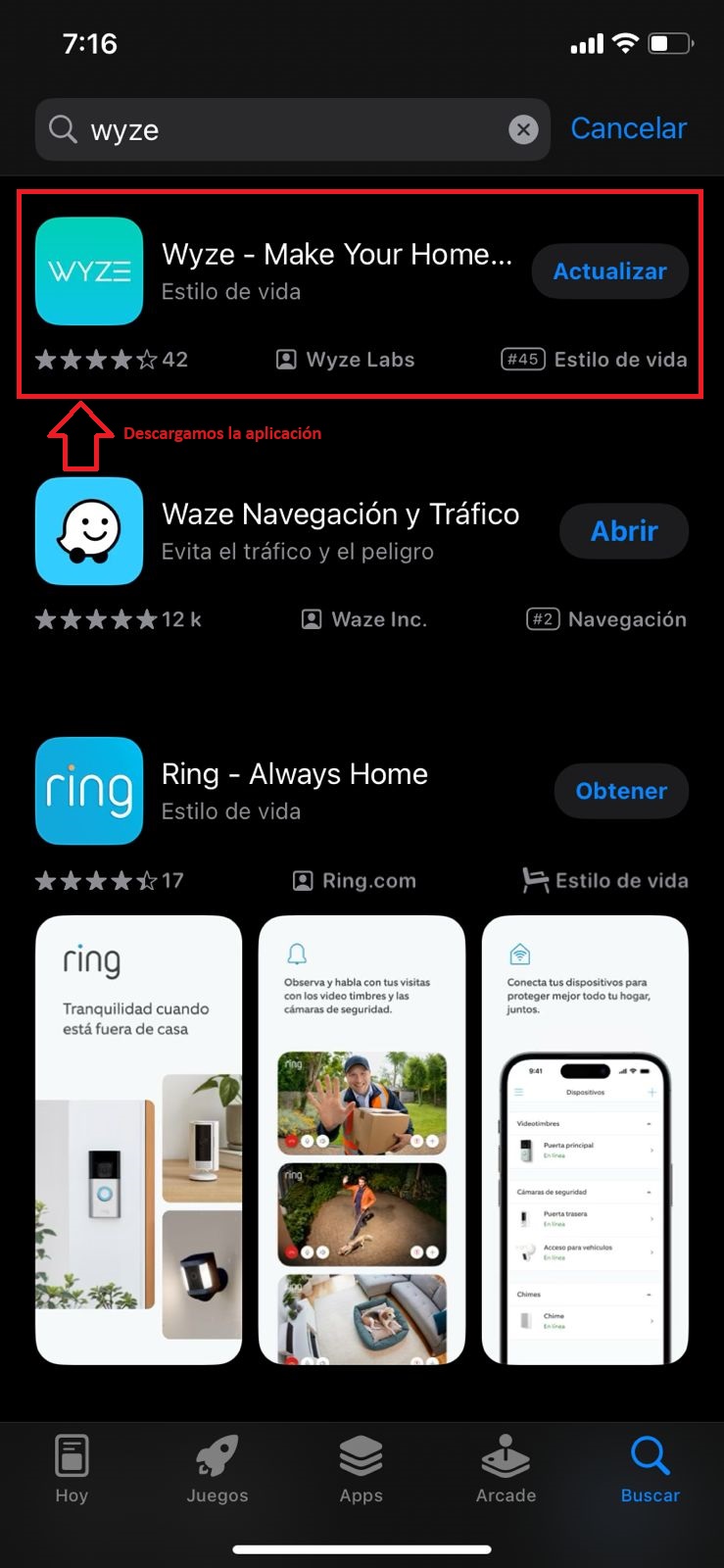Clear the search text
This screenshot has height=1568, width=724.
click(x=523, y=129)
